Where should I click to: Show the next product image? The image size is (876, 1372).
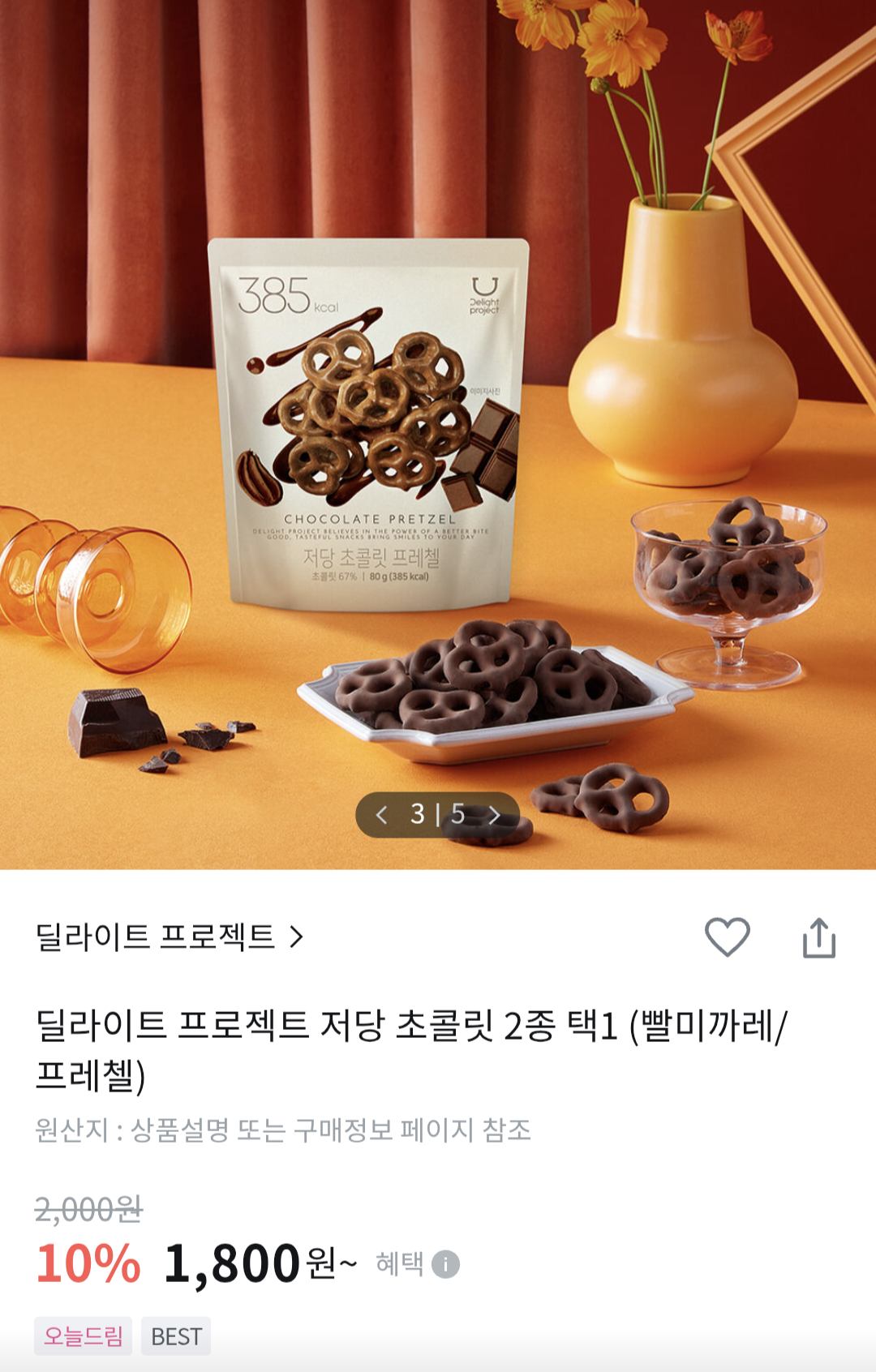(x=494, y=815)
